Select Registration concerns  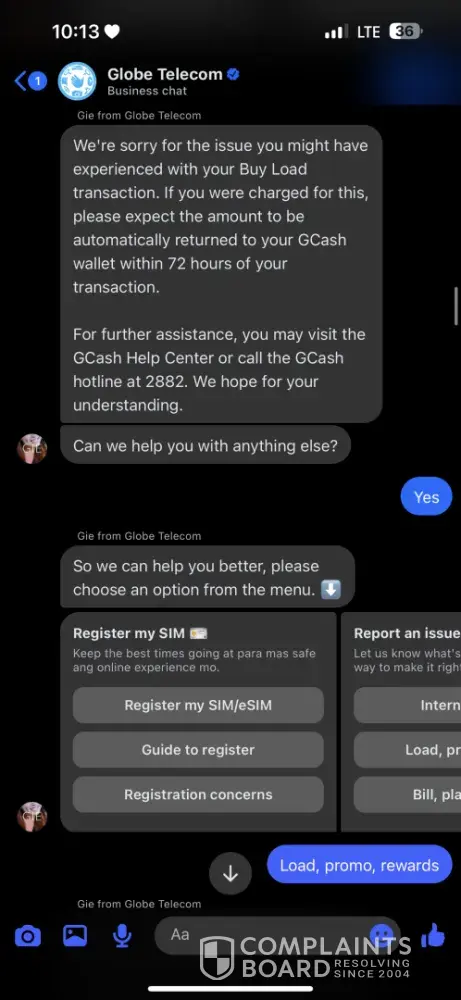tap(198, 794)
